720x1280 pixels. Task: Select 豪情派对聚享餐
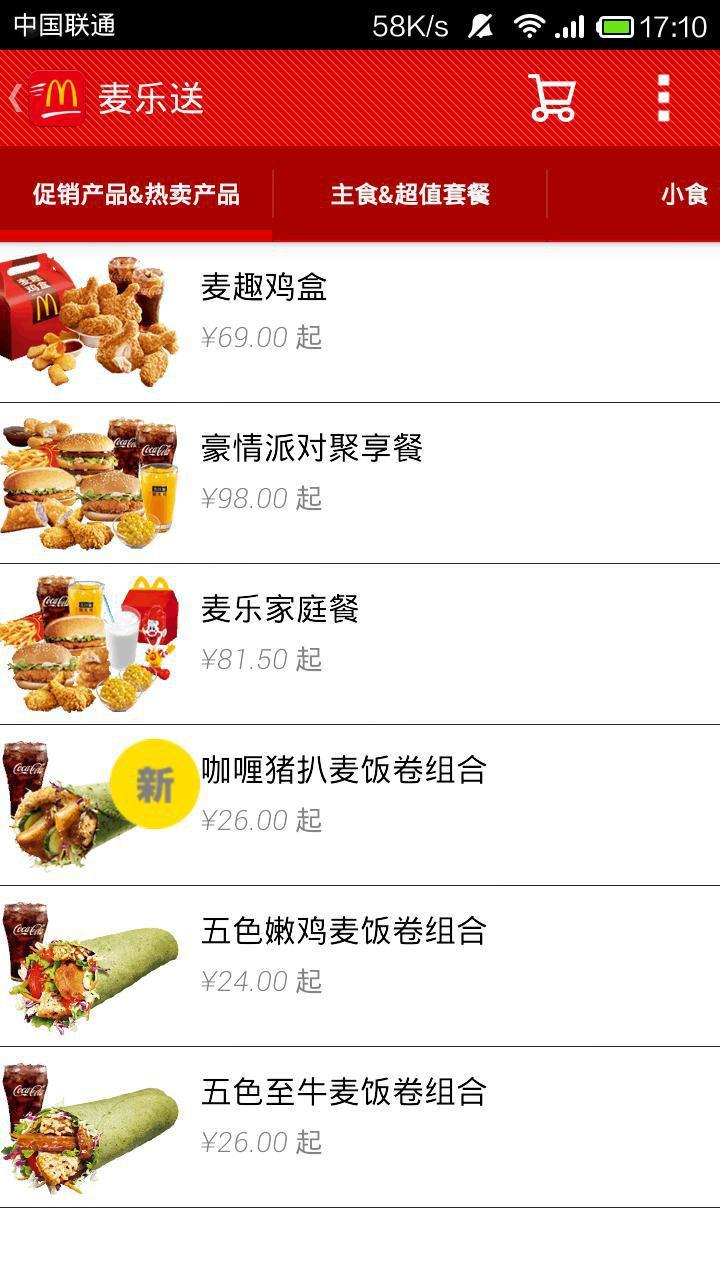[x=360, y=483]
